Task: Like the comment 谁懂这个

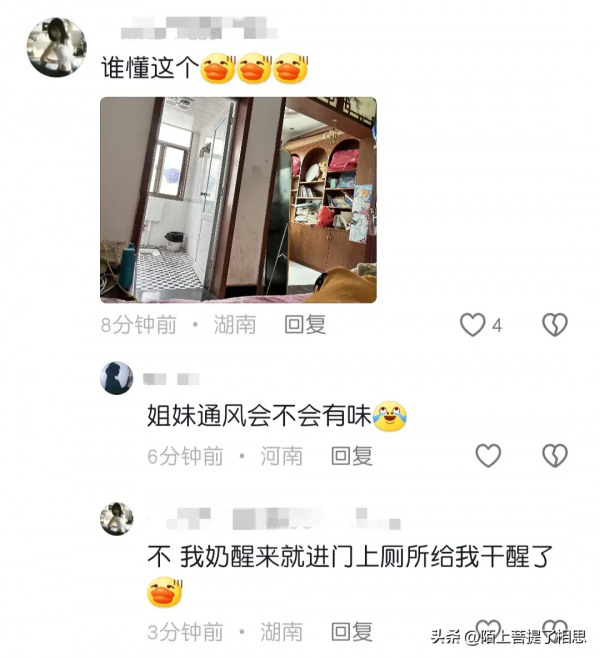Action: (x=472, y=324)
